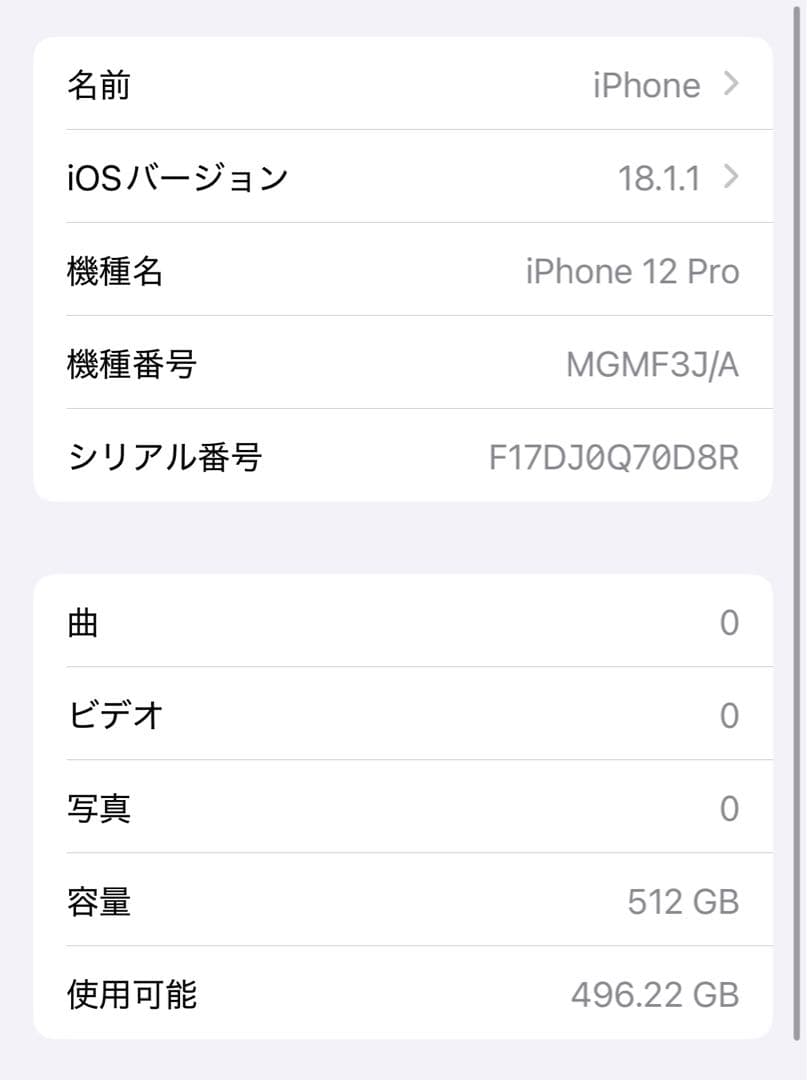The image size is (807, 1080).
Task: Select the 曲 (Songs) row
Action: coord(400,622)
